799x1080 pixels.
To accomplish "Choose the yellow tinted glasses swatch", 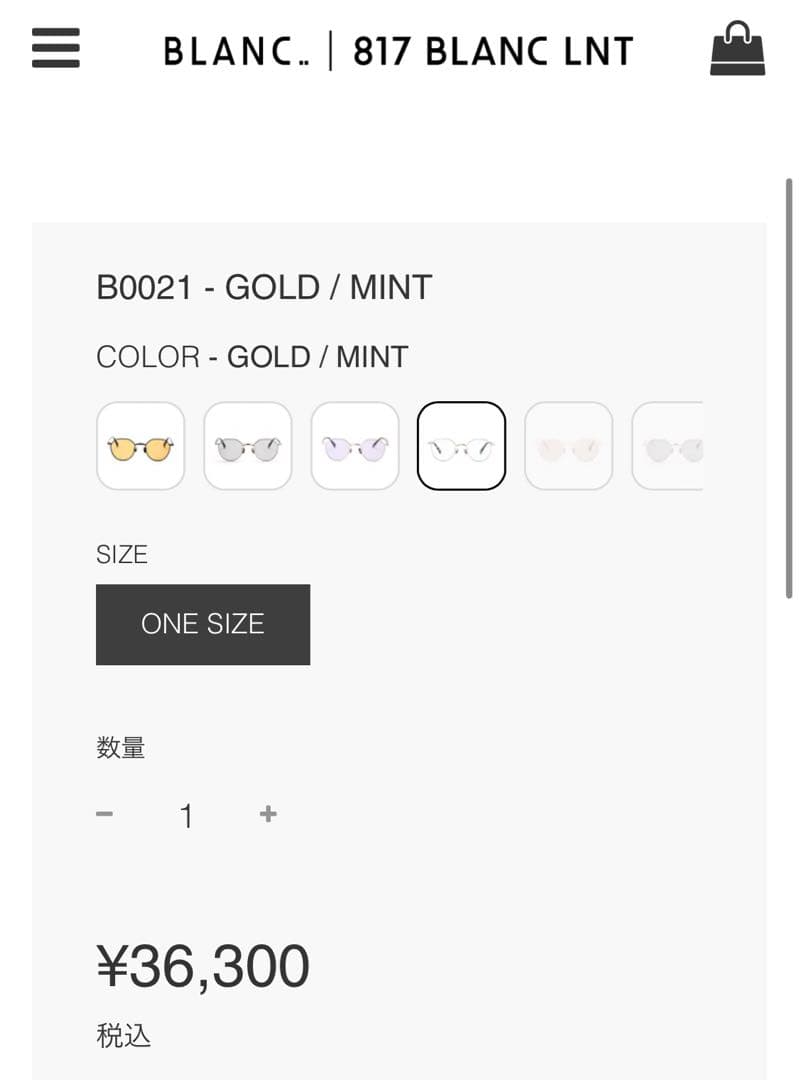I will [140, 445].
